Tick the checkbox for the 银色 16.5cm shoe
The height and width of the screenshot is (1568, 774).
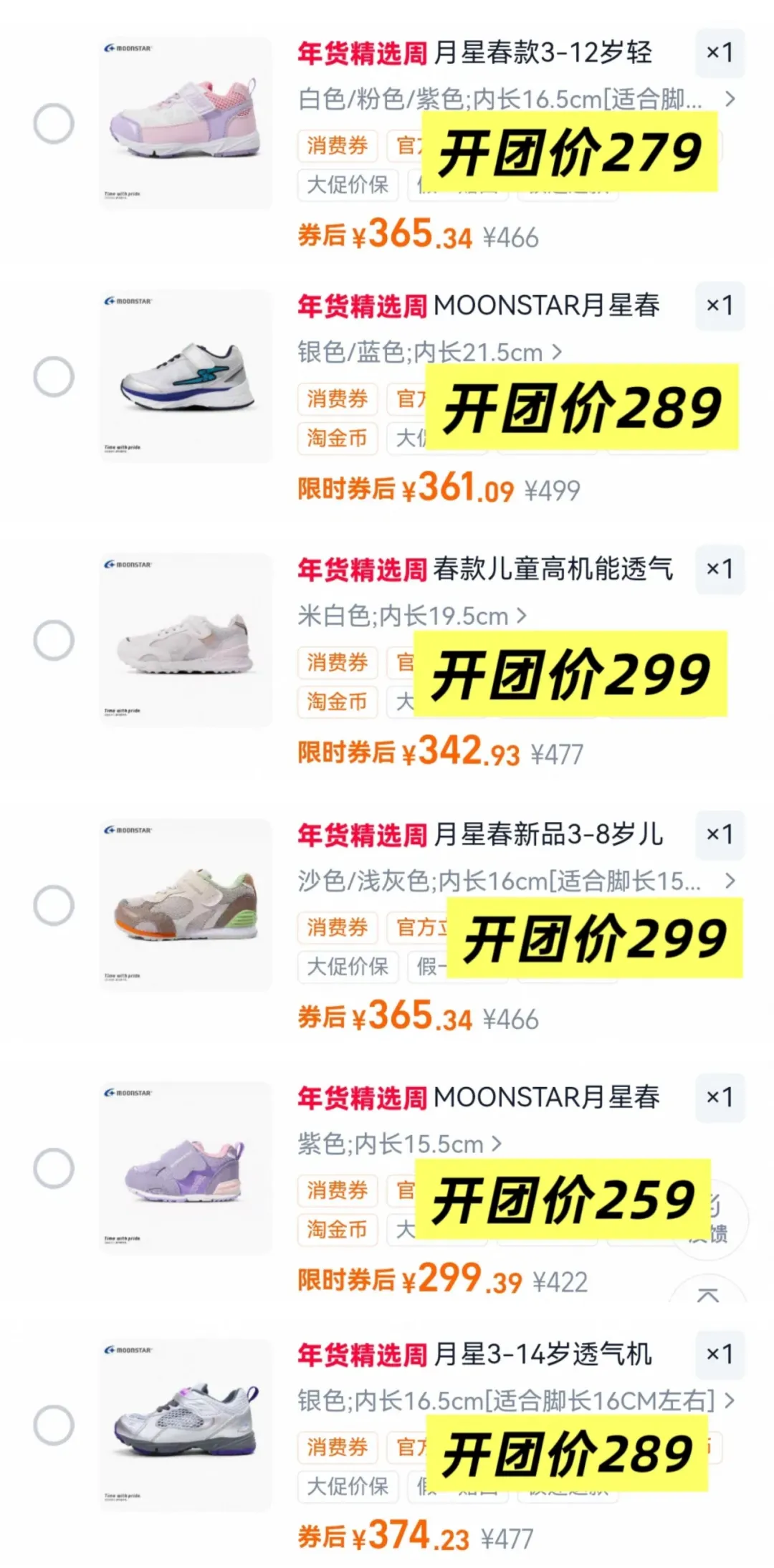(x=54, y=1425)
